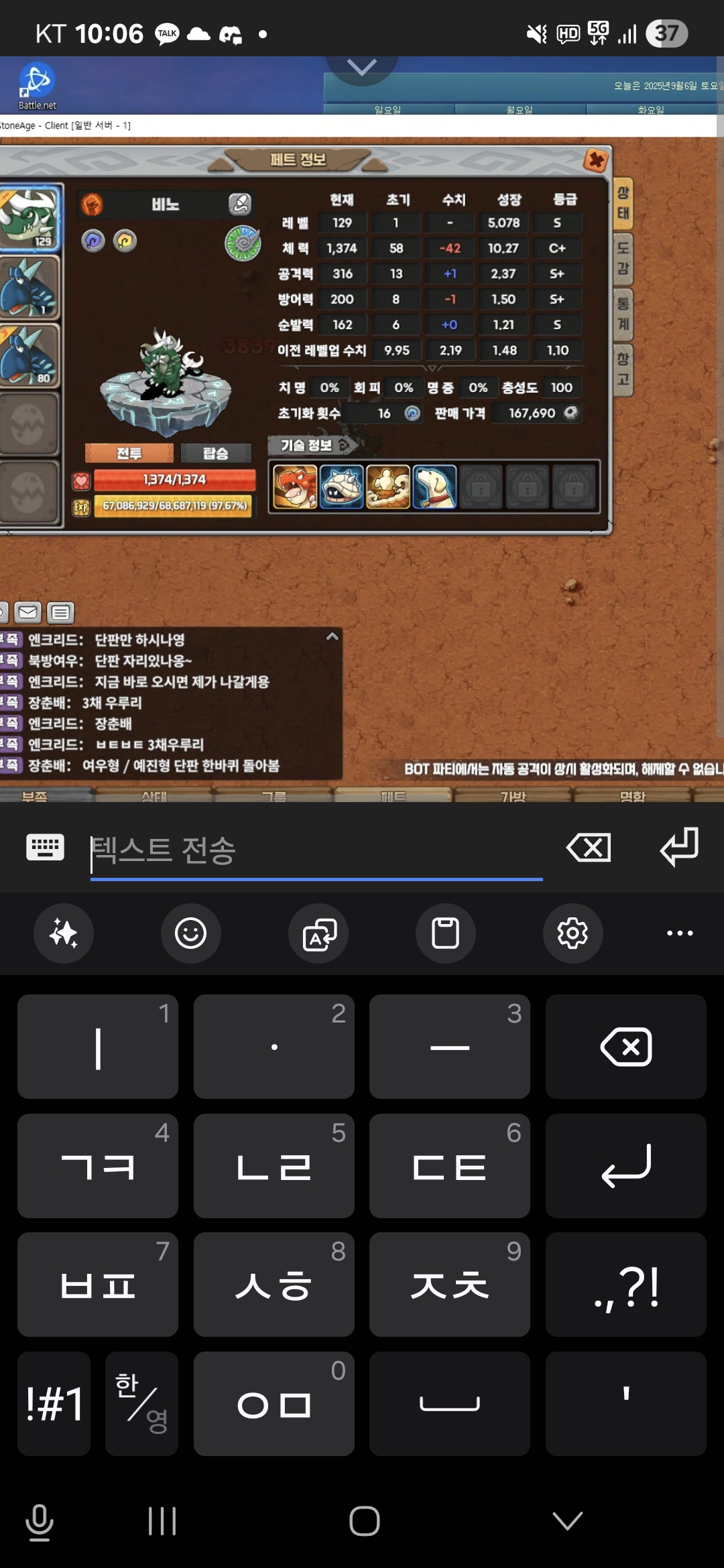Go to the home screen

[x=364, y=1521]
